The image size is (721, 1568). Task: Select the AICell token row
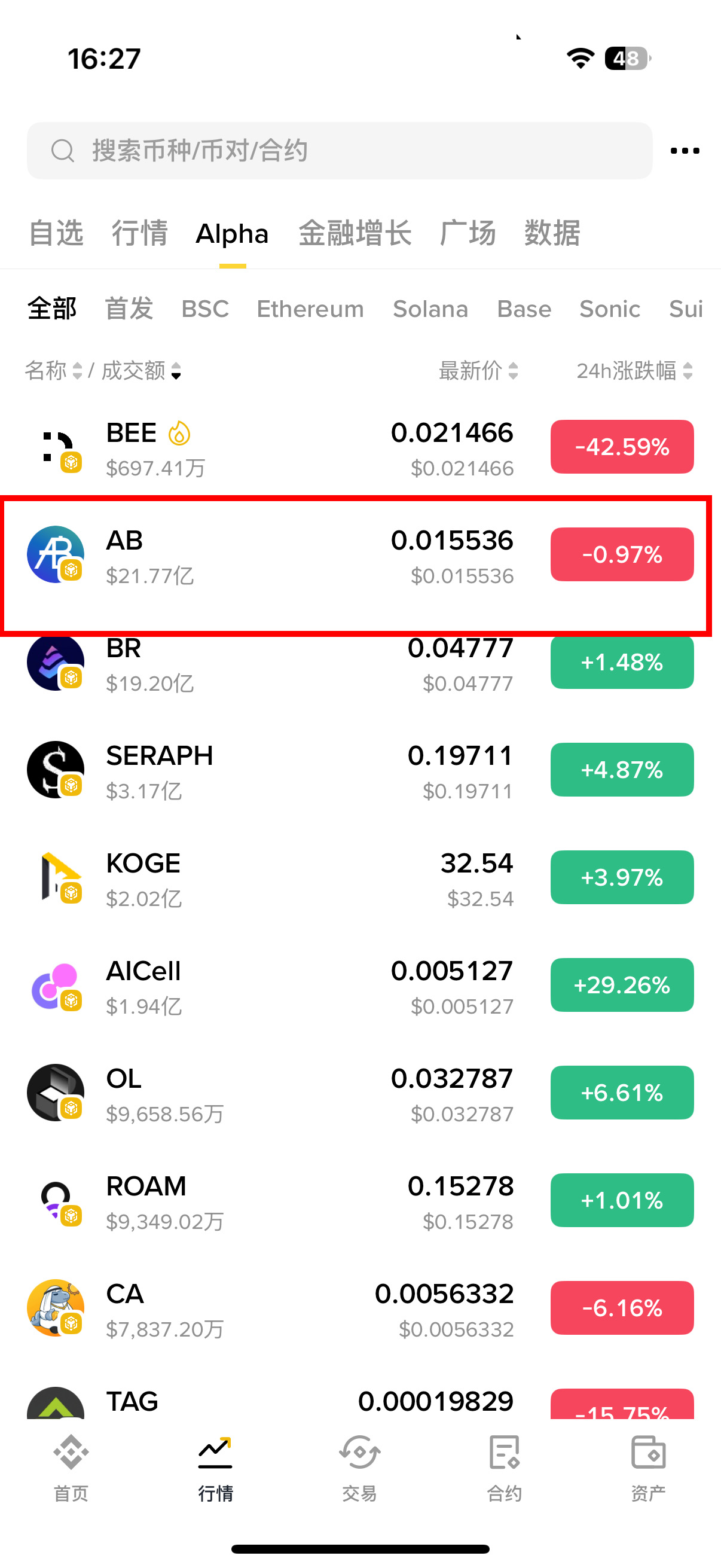(274, 986)
